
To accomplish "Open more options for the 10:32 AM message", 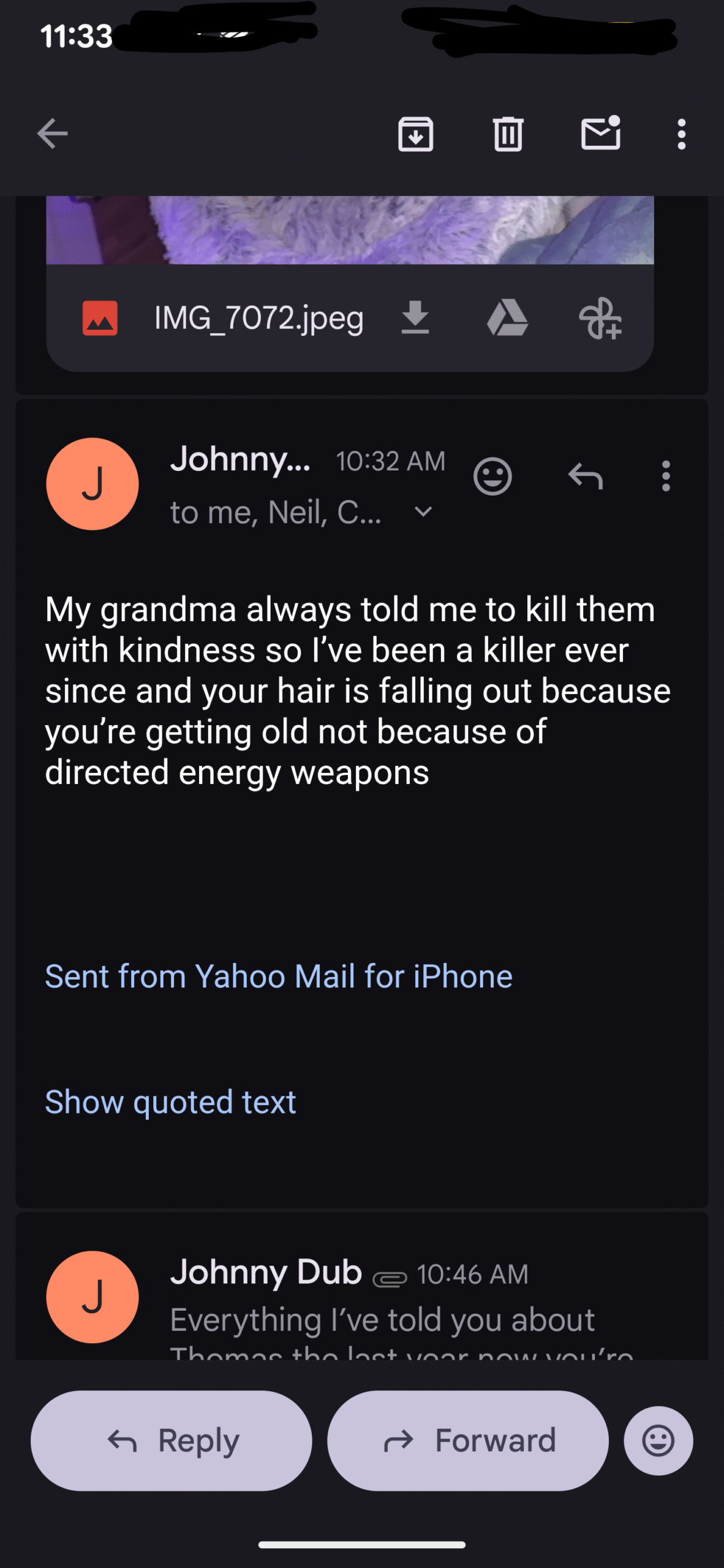I will coord(666,476).
